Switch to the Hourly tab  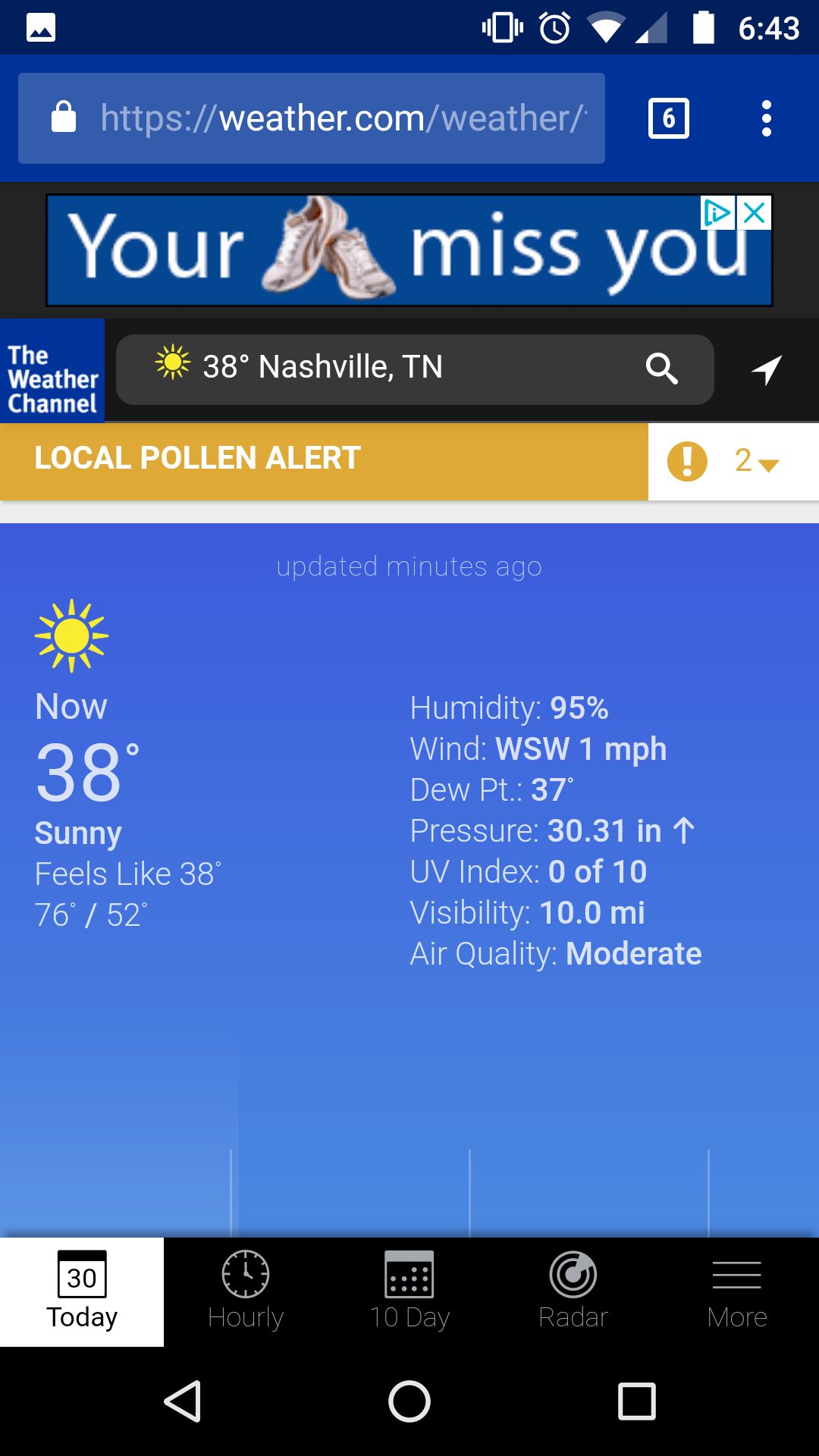coord(246,1292)
